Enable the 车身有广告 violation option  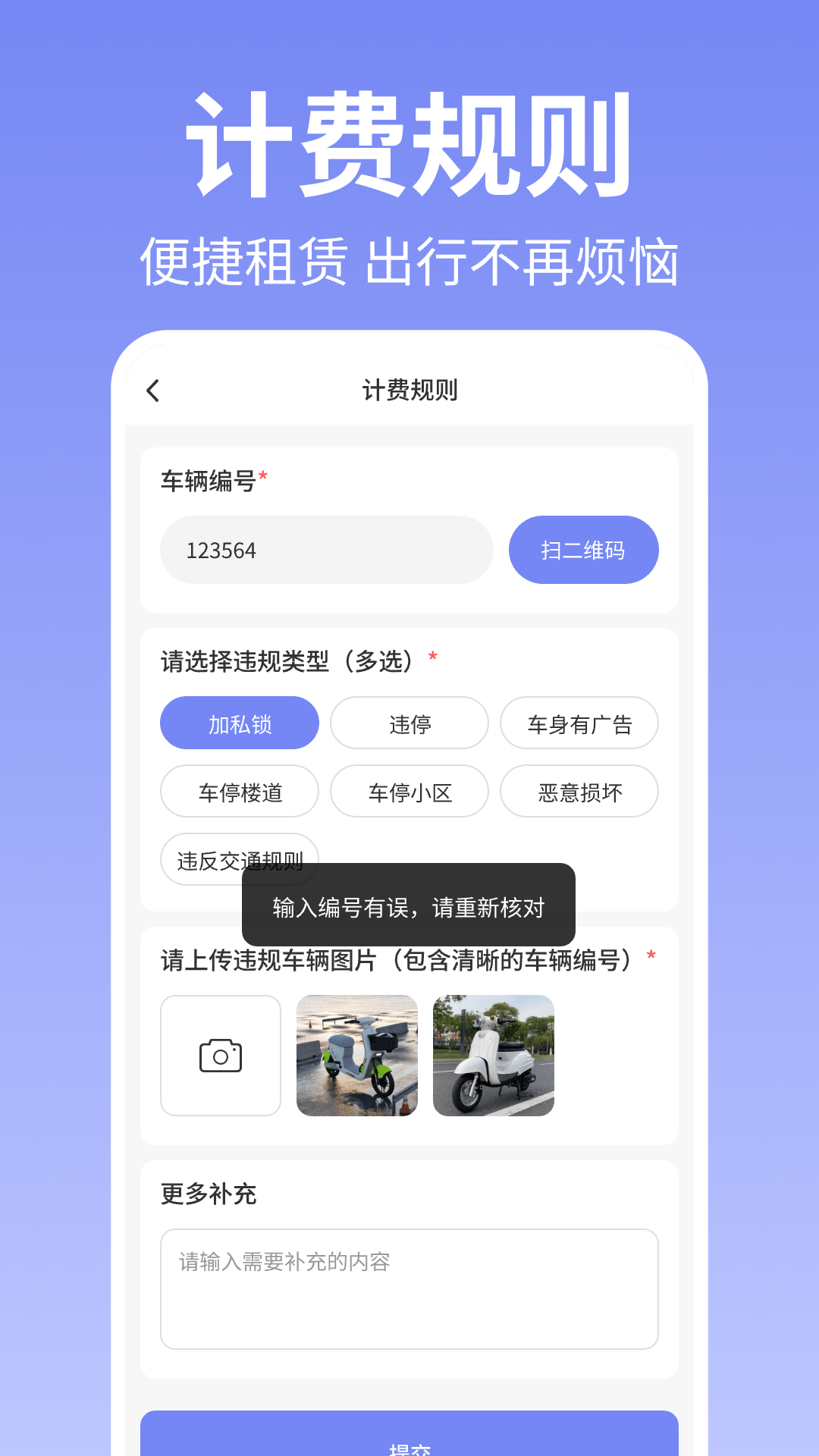coord(579,723)
